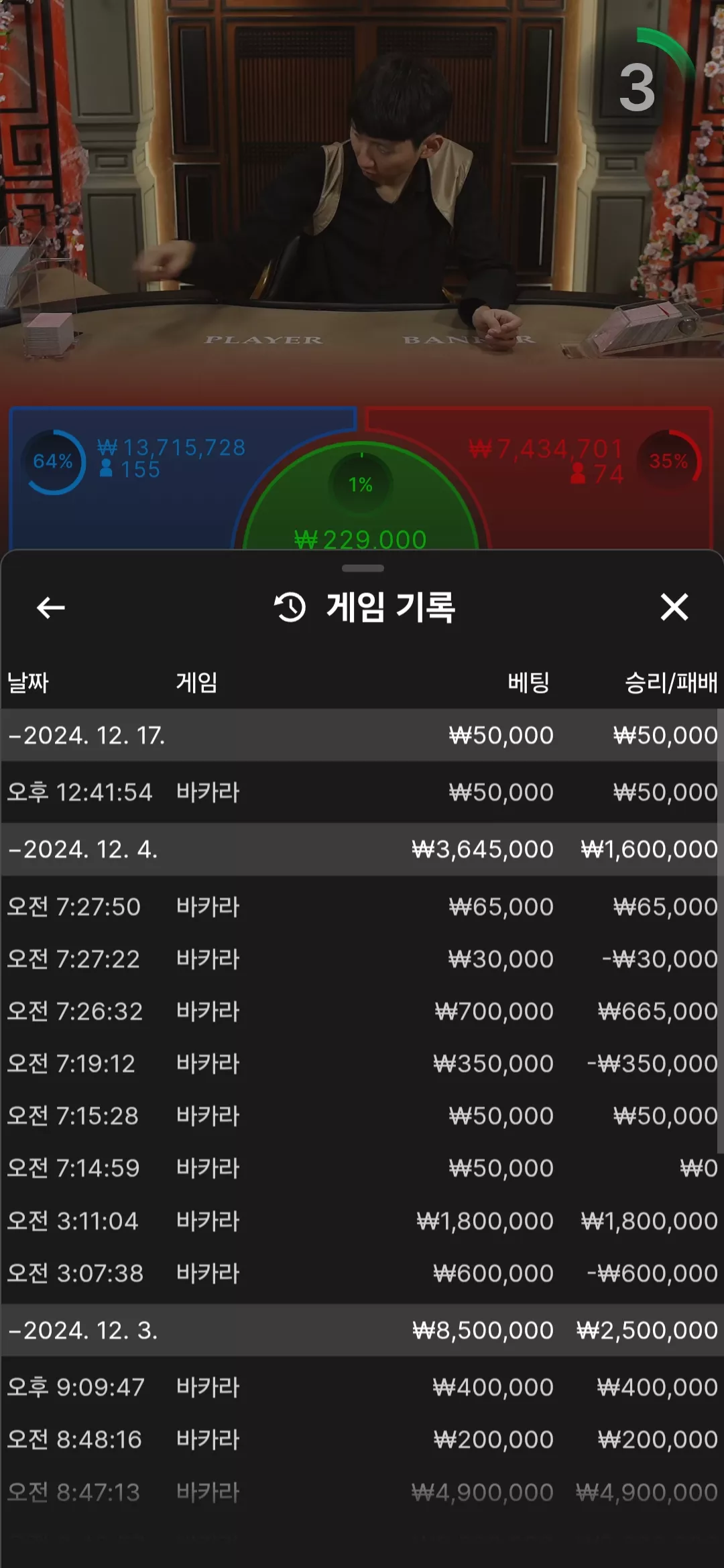Open the 오전 7:26:32 바카라 record
The height and width of the screenshot is (1568, 724).
362,1011
